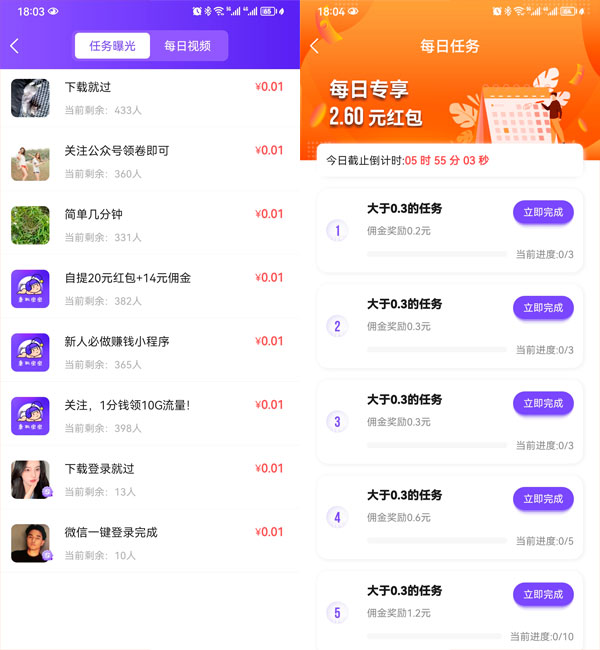Image resolution: width=600 pixels, height=650 pixels.
Task: Open the 新人必做赚钱小程序 task
Action: 150,352
